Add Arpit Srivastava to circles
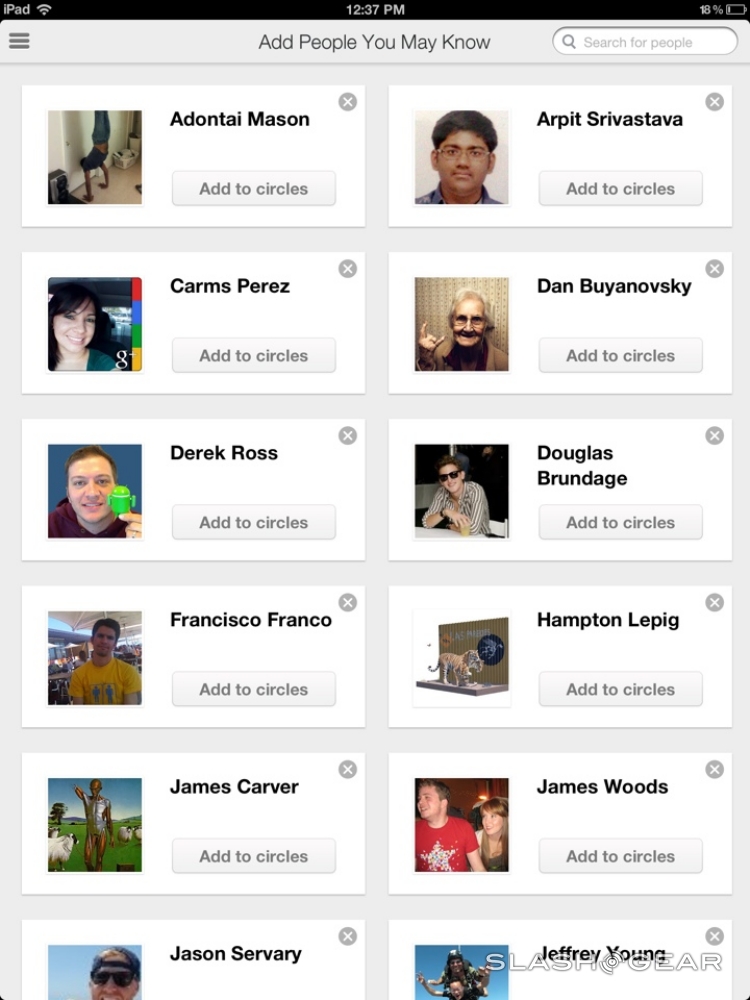Screen dimensions: 750x1000 pos(620,188)
